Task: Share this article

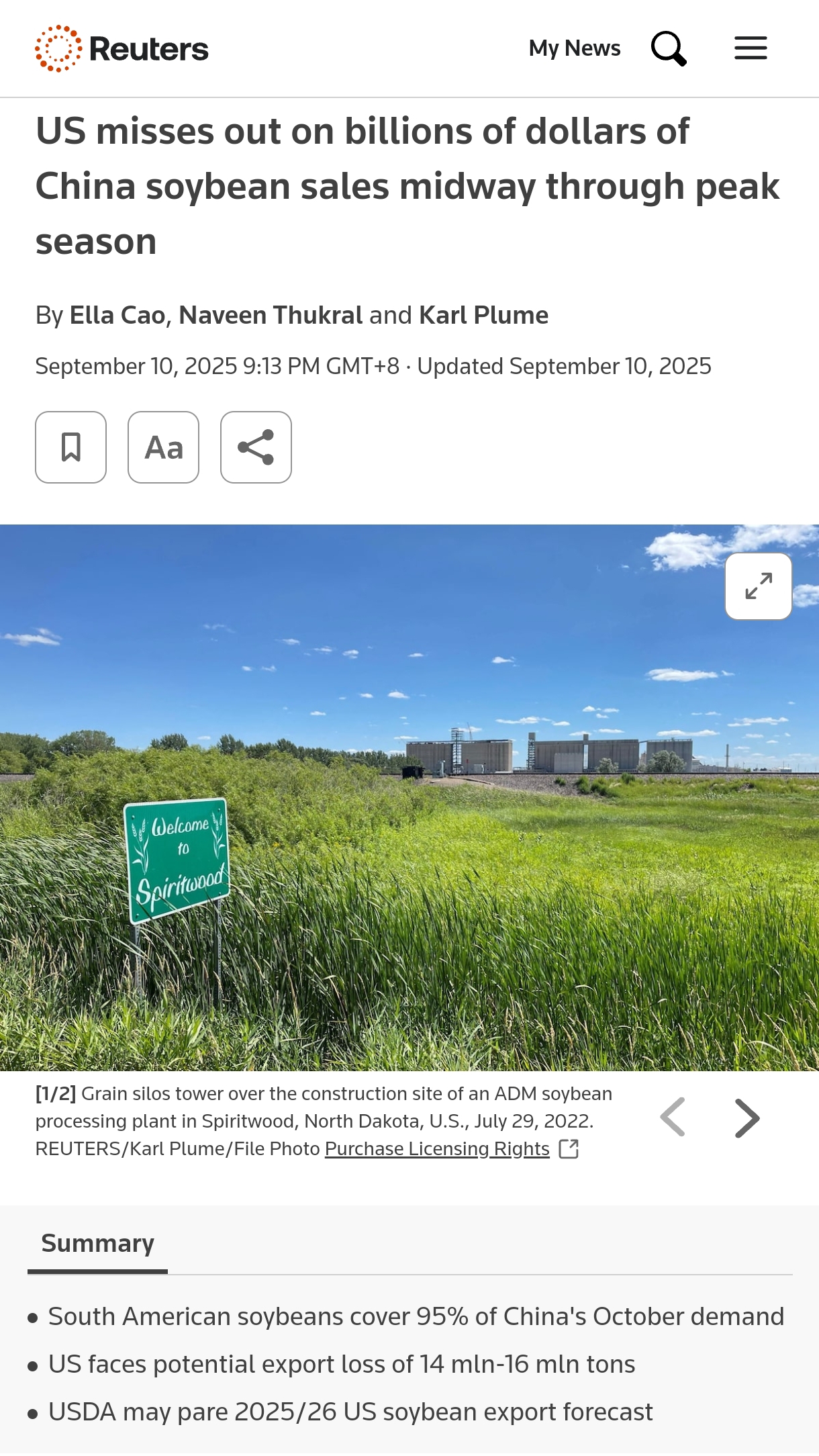Action: pyautogui.click(x=256, y=447)
